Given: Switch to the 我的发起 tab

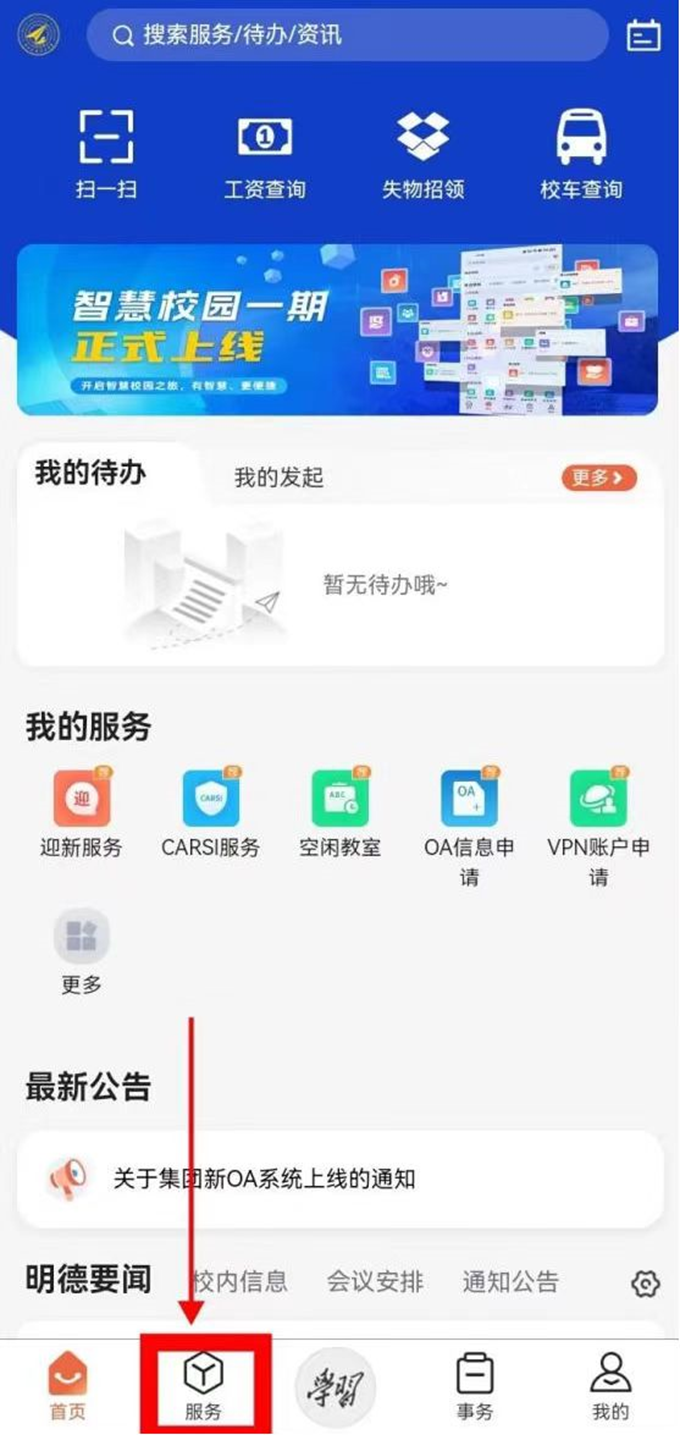Looking at the screenshot, I should click(279, 478).
